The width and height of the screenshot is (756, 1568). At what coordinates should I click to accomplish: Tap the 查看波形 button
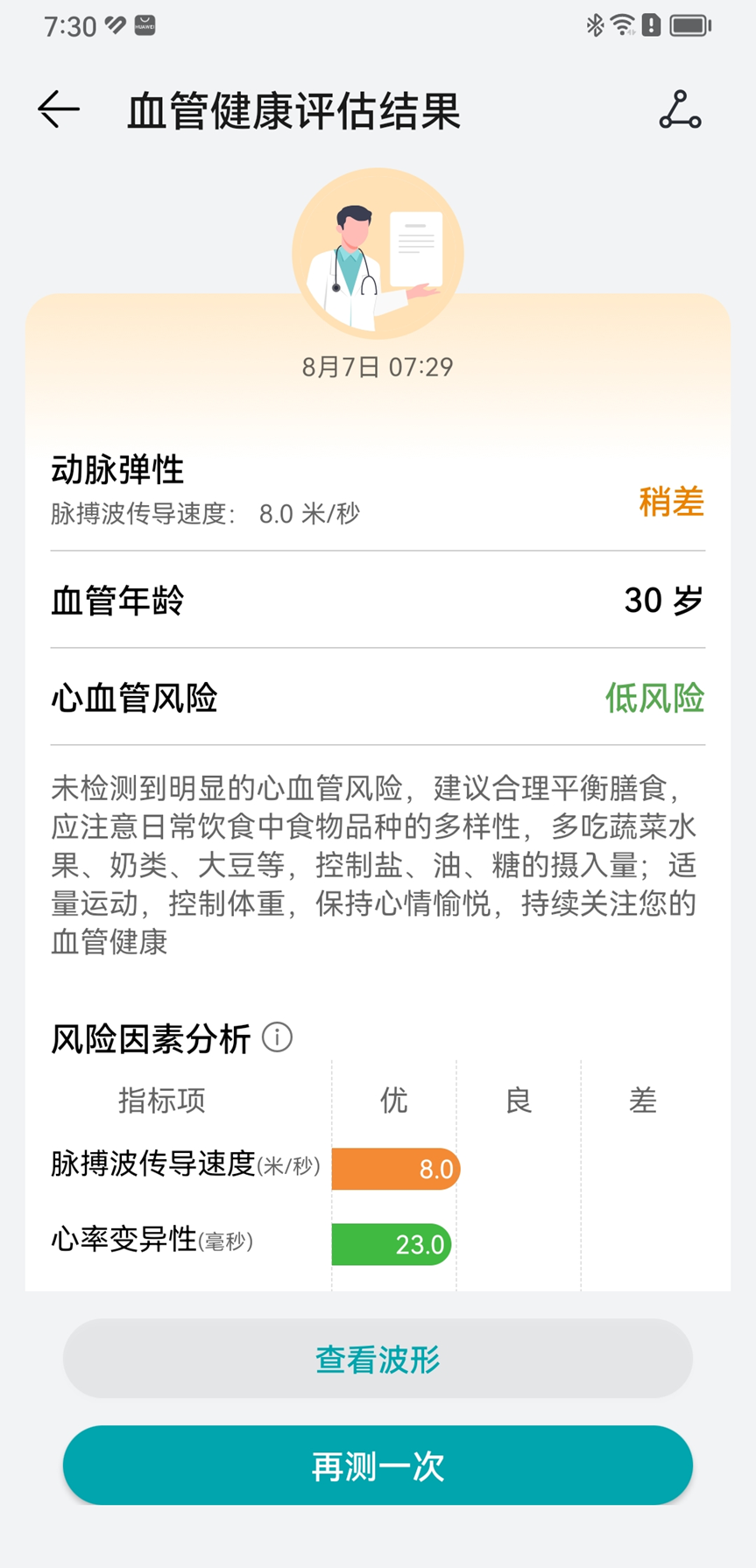point(378,1359)
